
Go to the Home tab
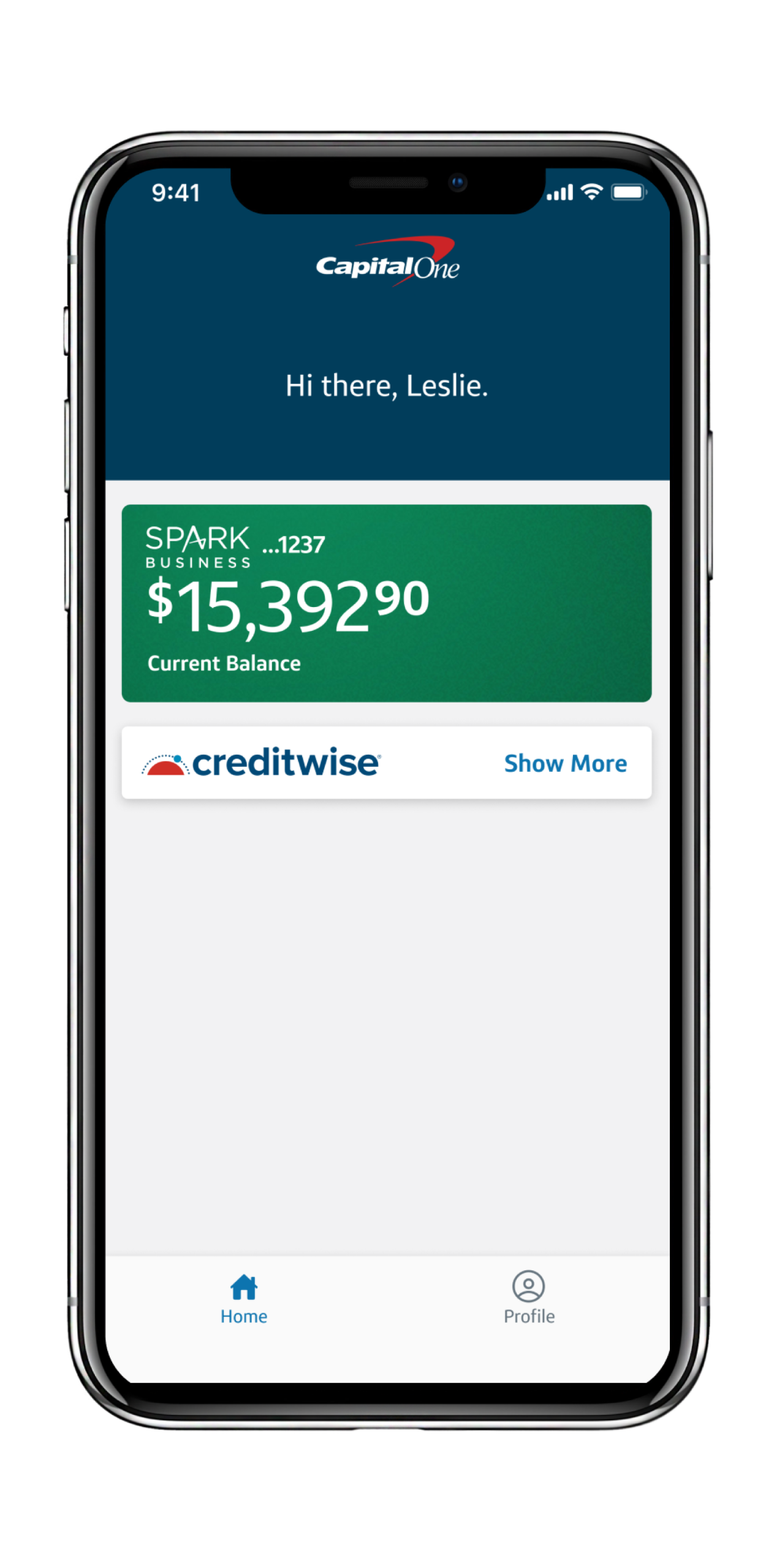pyautogui.click(x=244, y=1298)
